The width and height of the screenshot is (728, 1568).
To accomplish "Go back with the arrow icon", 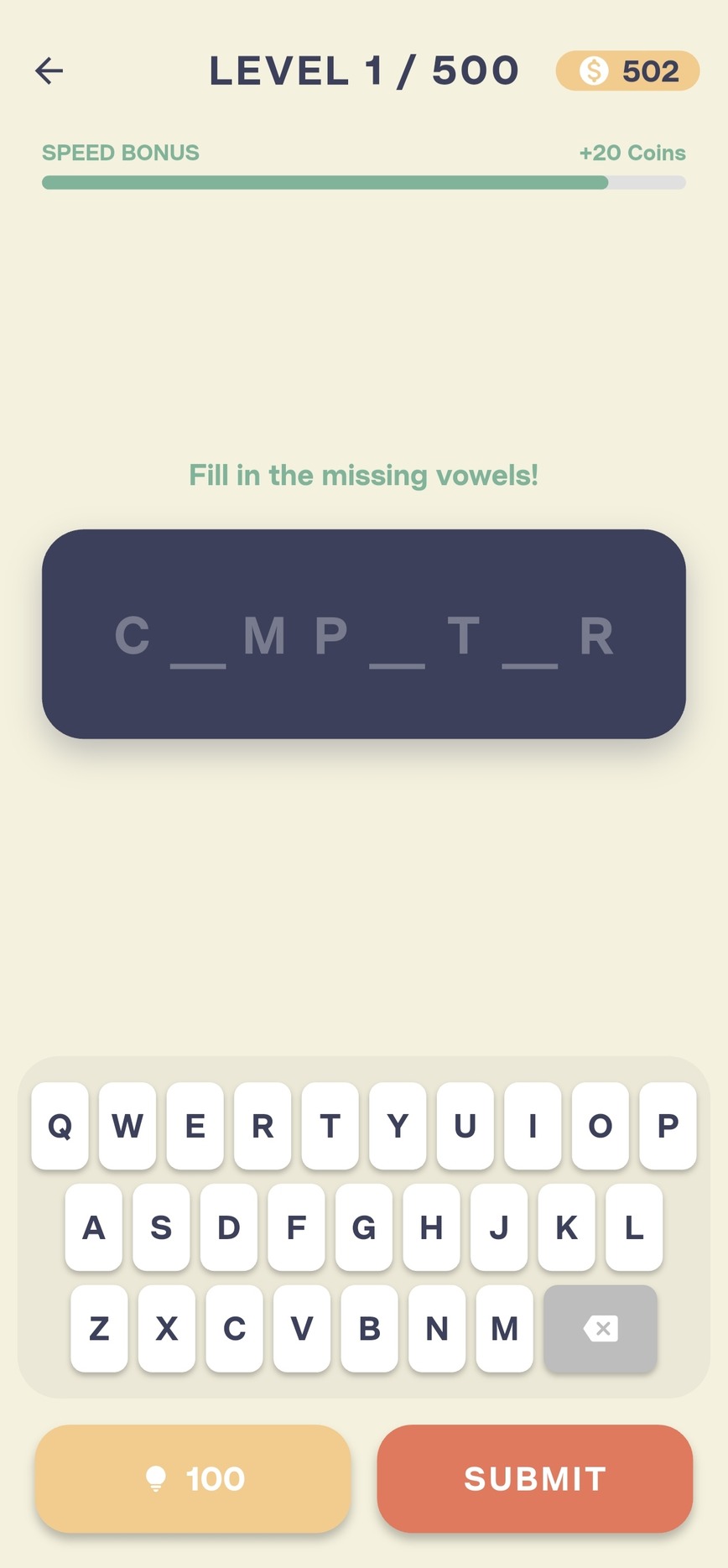I will click(49, 70).
